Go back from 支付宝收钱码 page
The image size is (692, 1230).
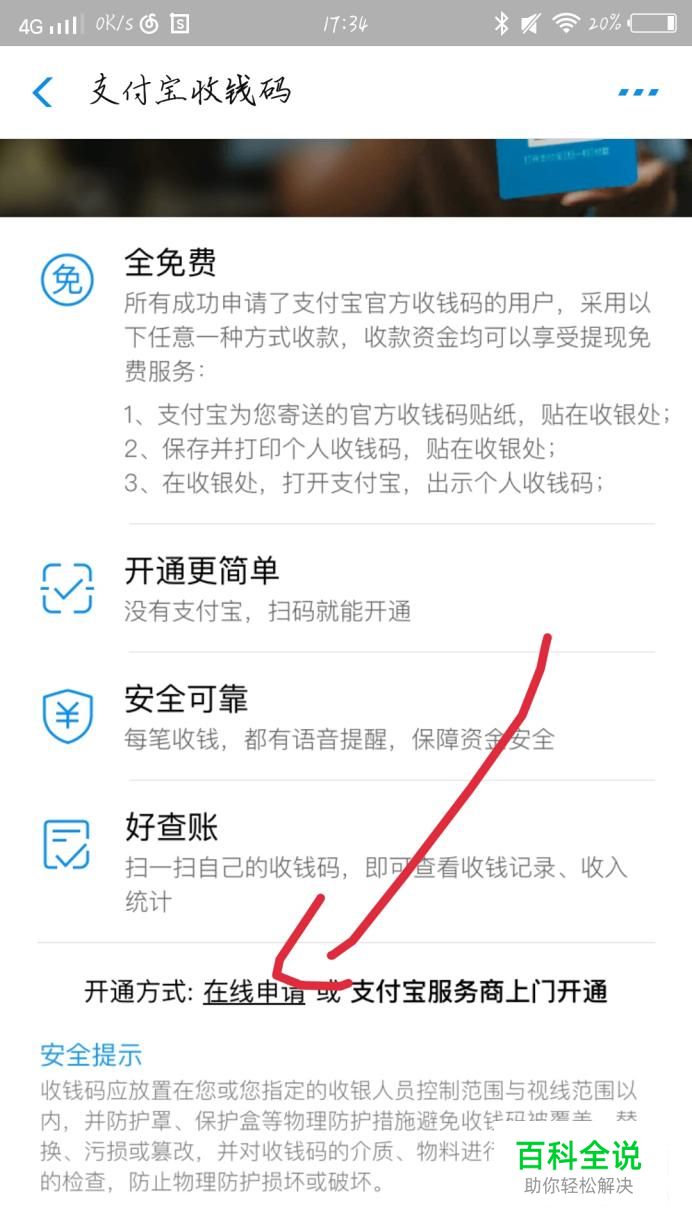pyautogui.click(x=42, y=92)
